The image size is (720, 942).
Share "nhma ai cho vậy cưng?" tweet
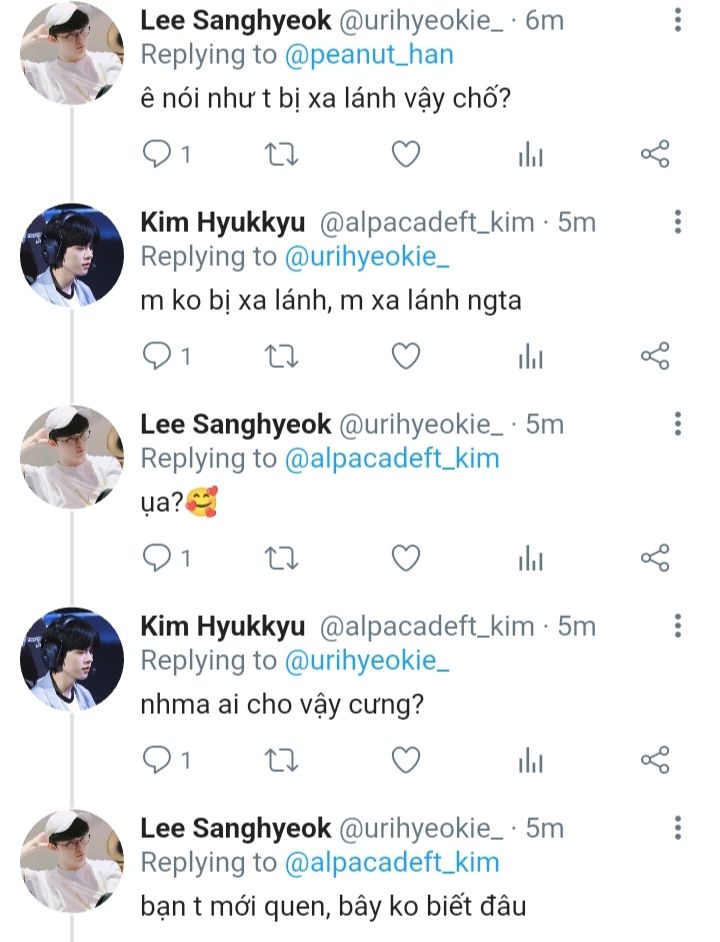tap(654, 760)
